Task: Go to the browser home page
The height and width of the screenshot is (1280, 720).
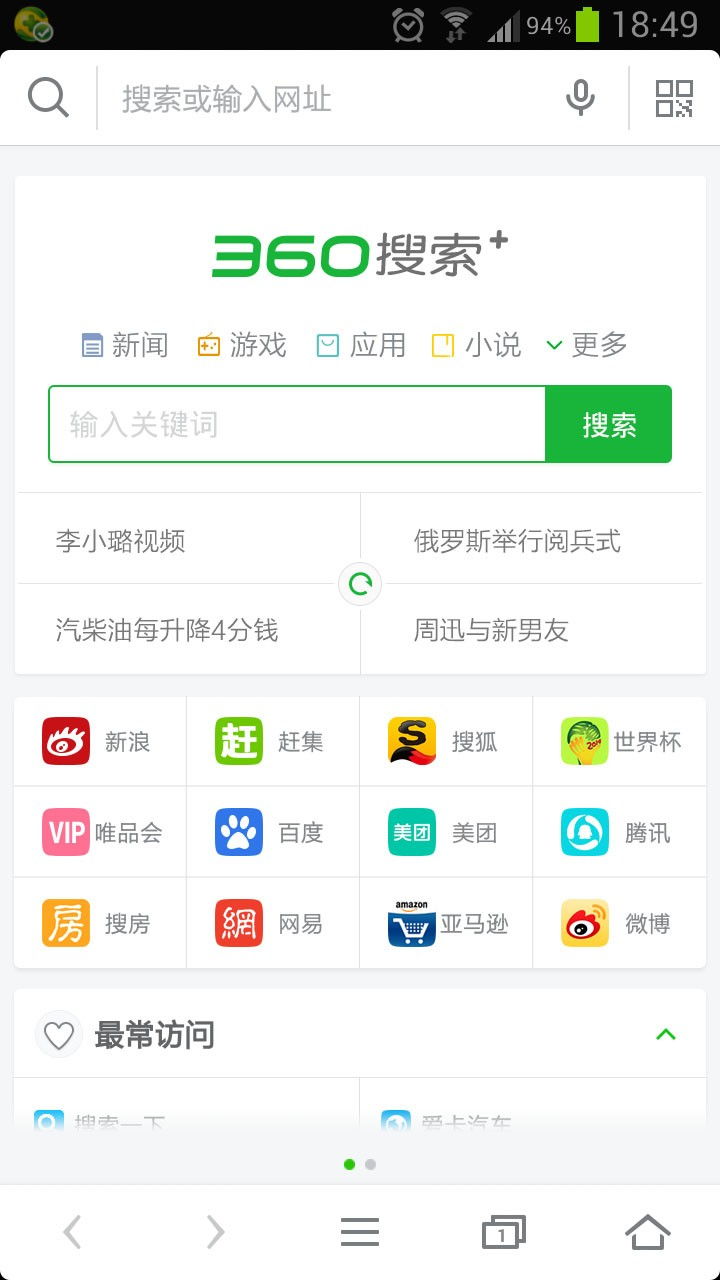Action: click(x=648, y=1232)
